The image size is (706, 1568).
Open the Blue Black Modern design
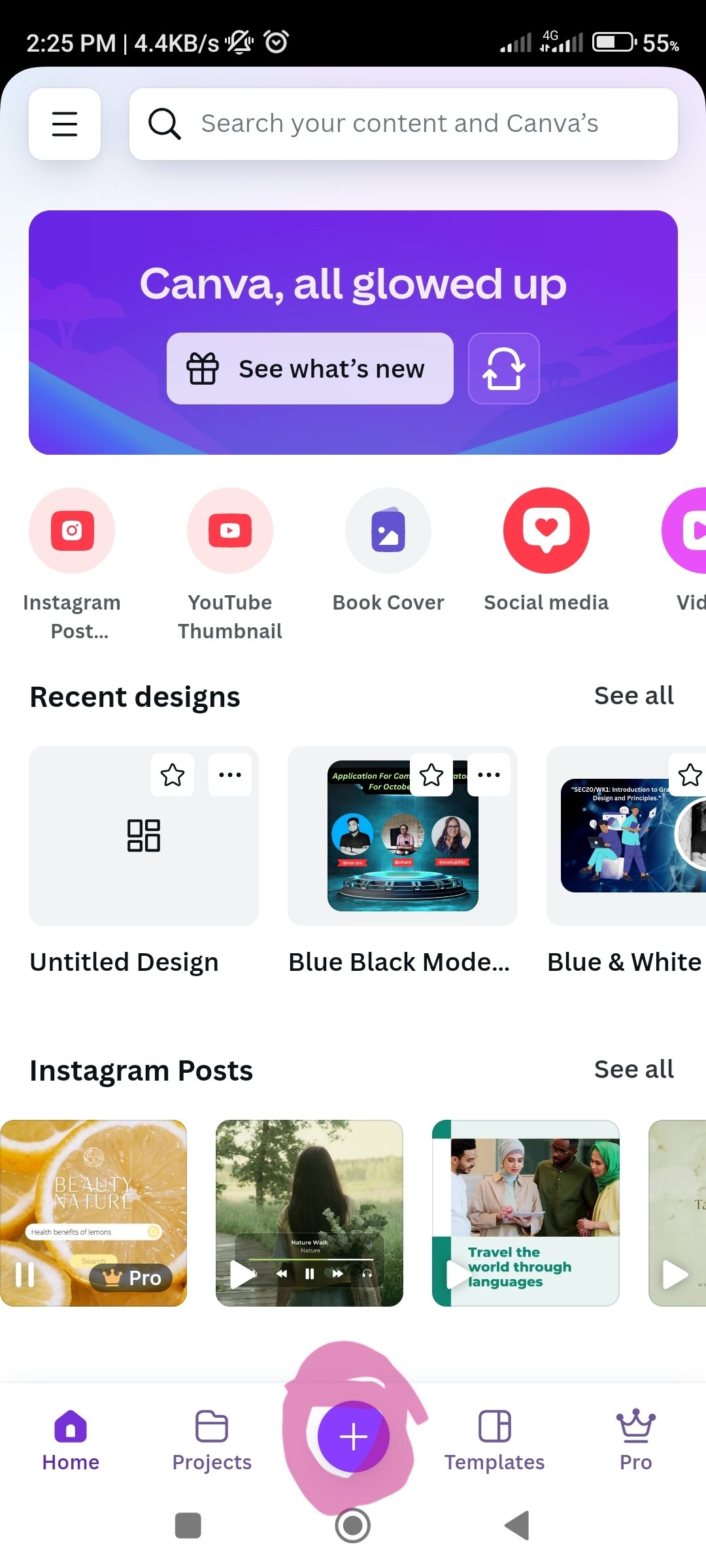[x=403, y=836]
